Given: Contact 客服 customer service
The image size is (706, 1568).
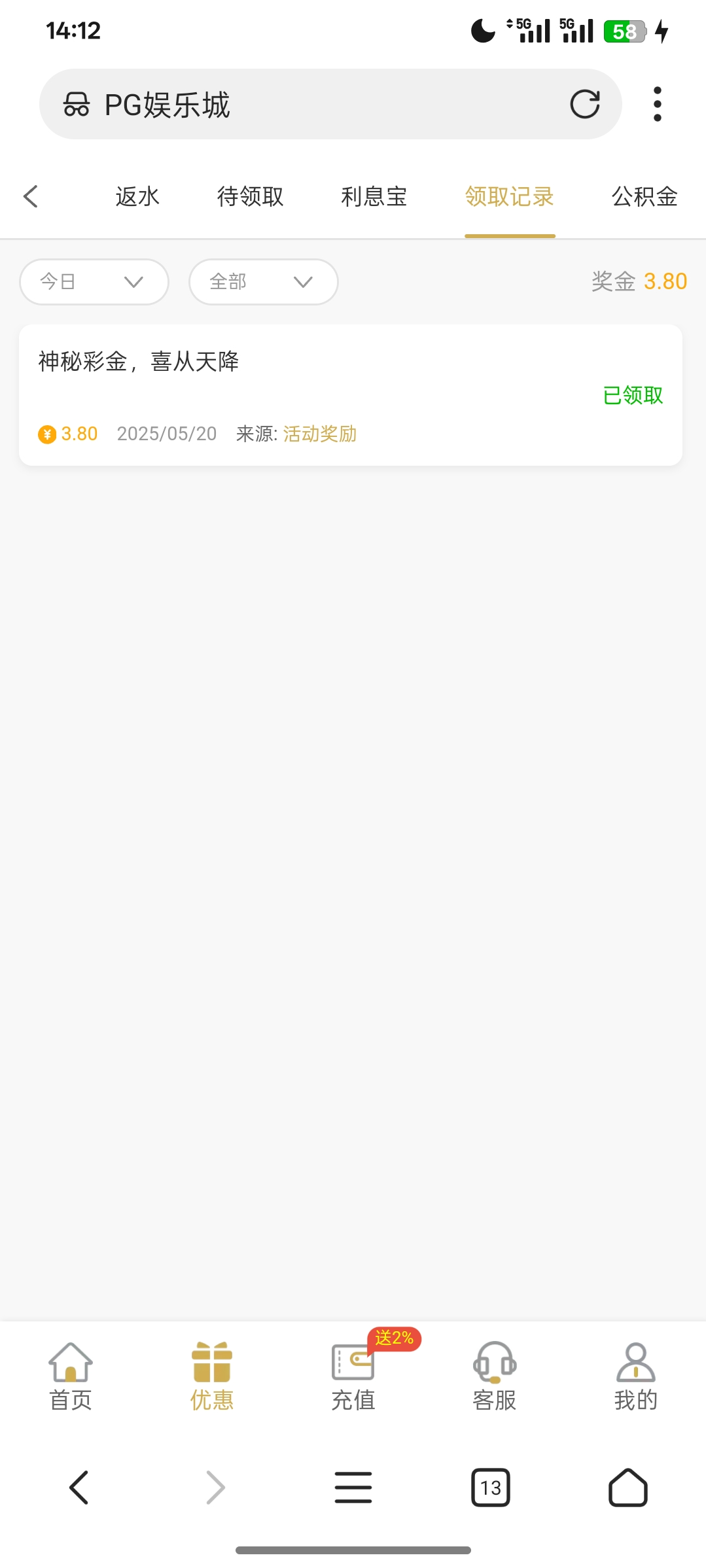Looking at the screenshot, I should (x=495, y=1376).
